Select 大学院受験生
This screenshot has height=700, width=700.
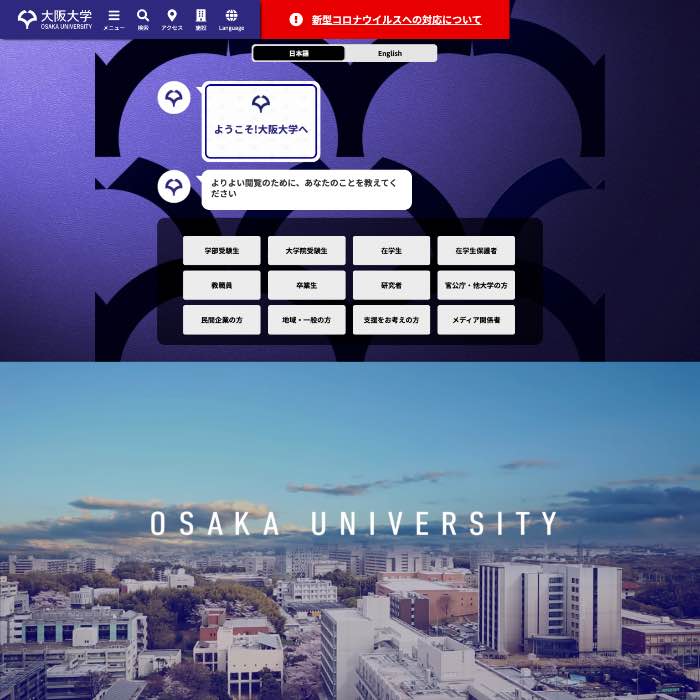[x=306, y=251]
